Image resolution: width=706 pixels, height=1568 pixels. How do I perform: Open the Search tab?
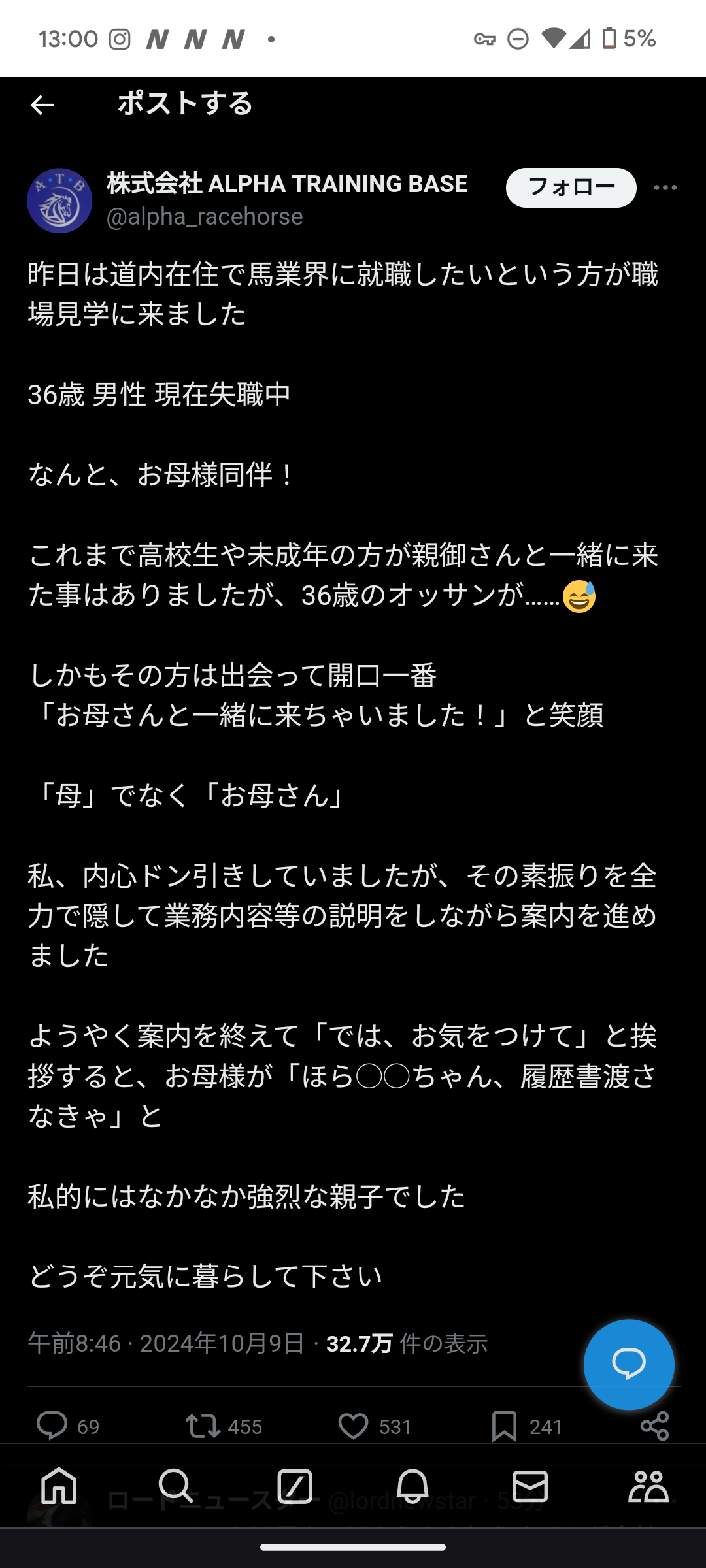click(x=176, y=1486)
